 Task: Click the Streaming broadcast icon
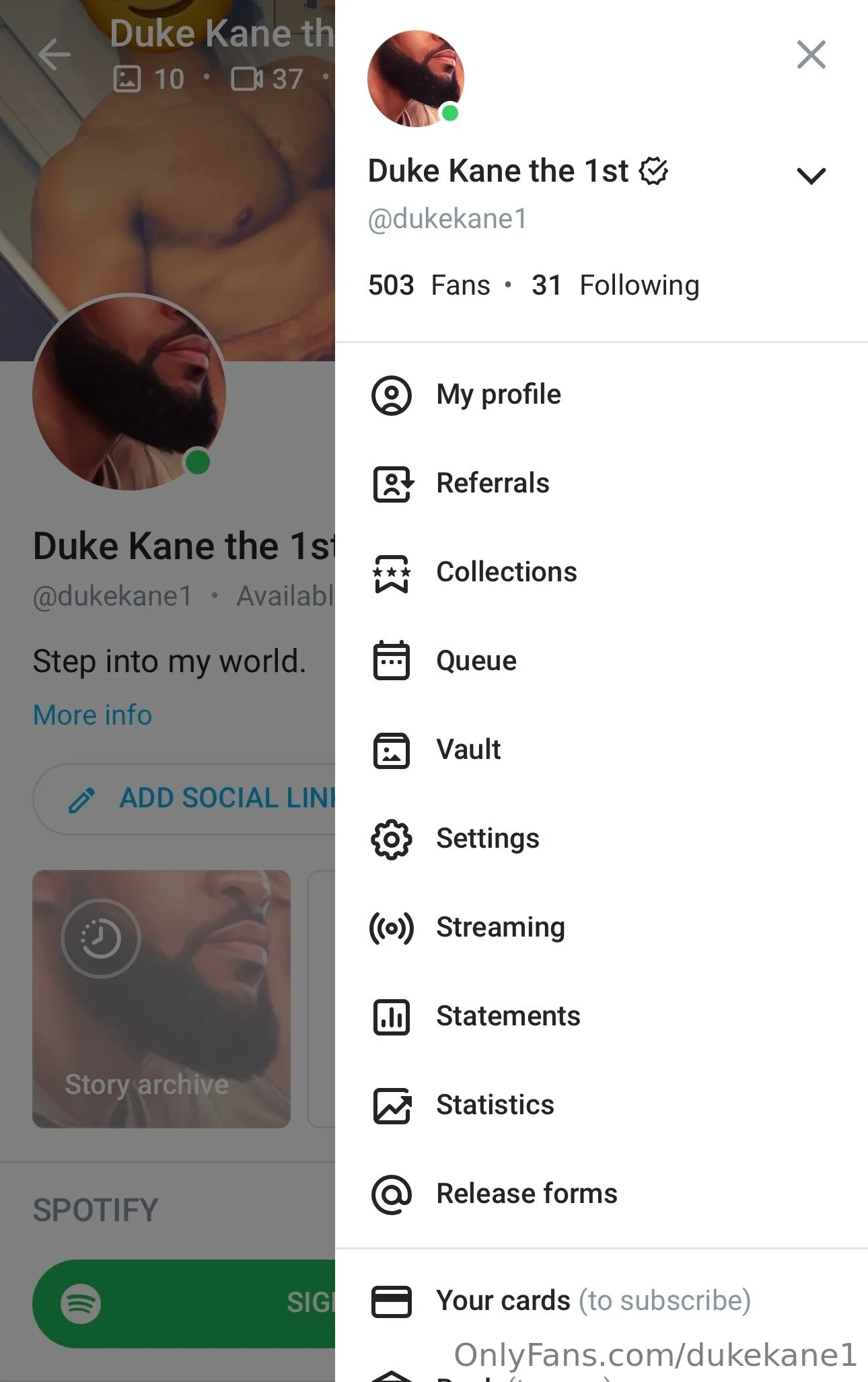click(x=391, y=928)
